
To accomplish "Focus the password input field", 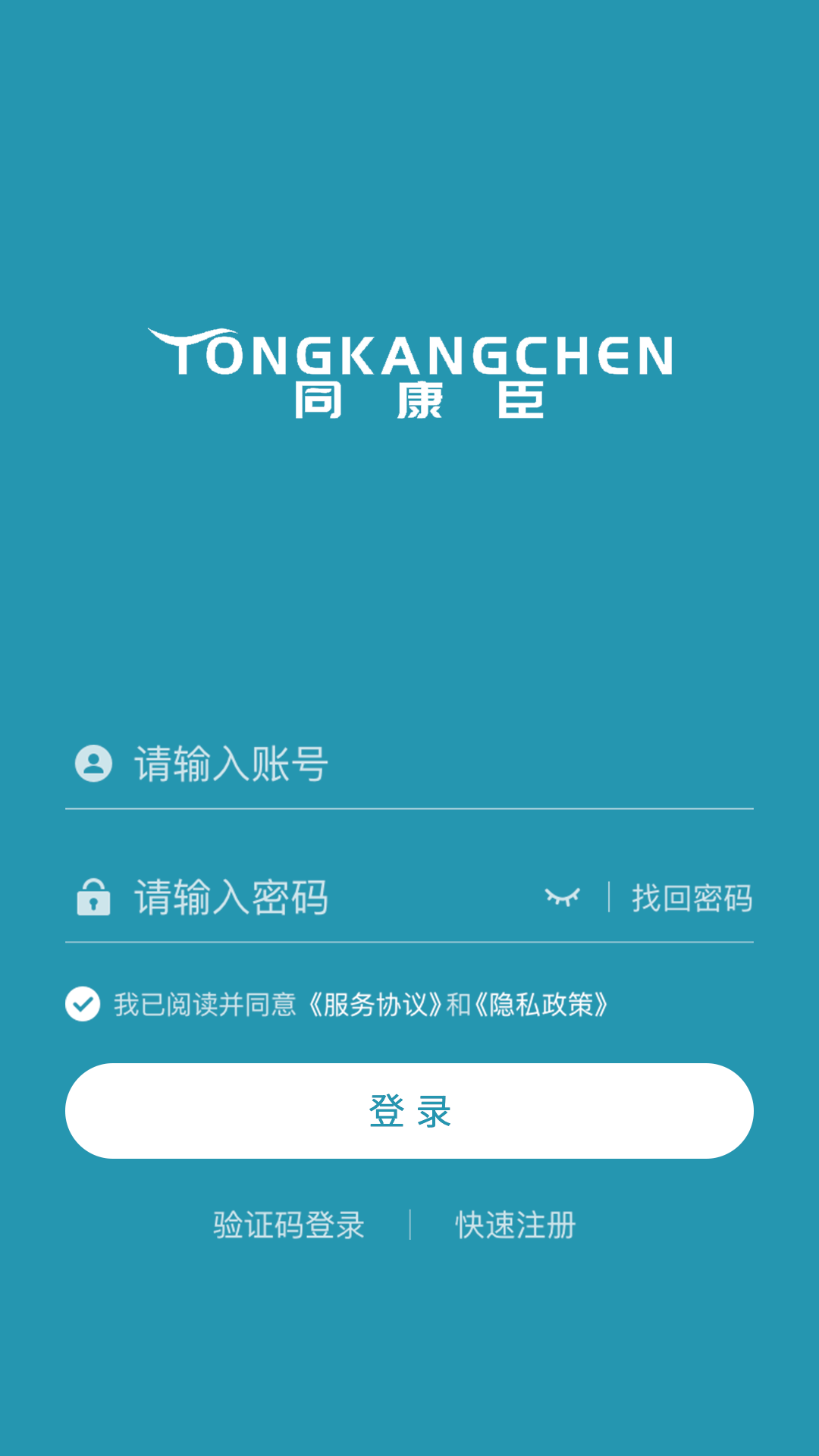I will click(318, 898).
